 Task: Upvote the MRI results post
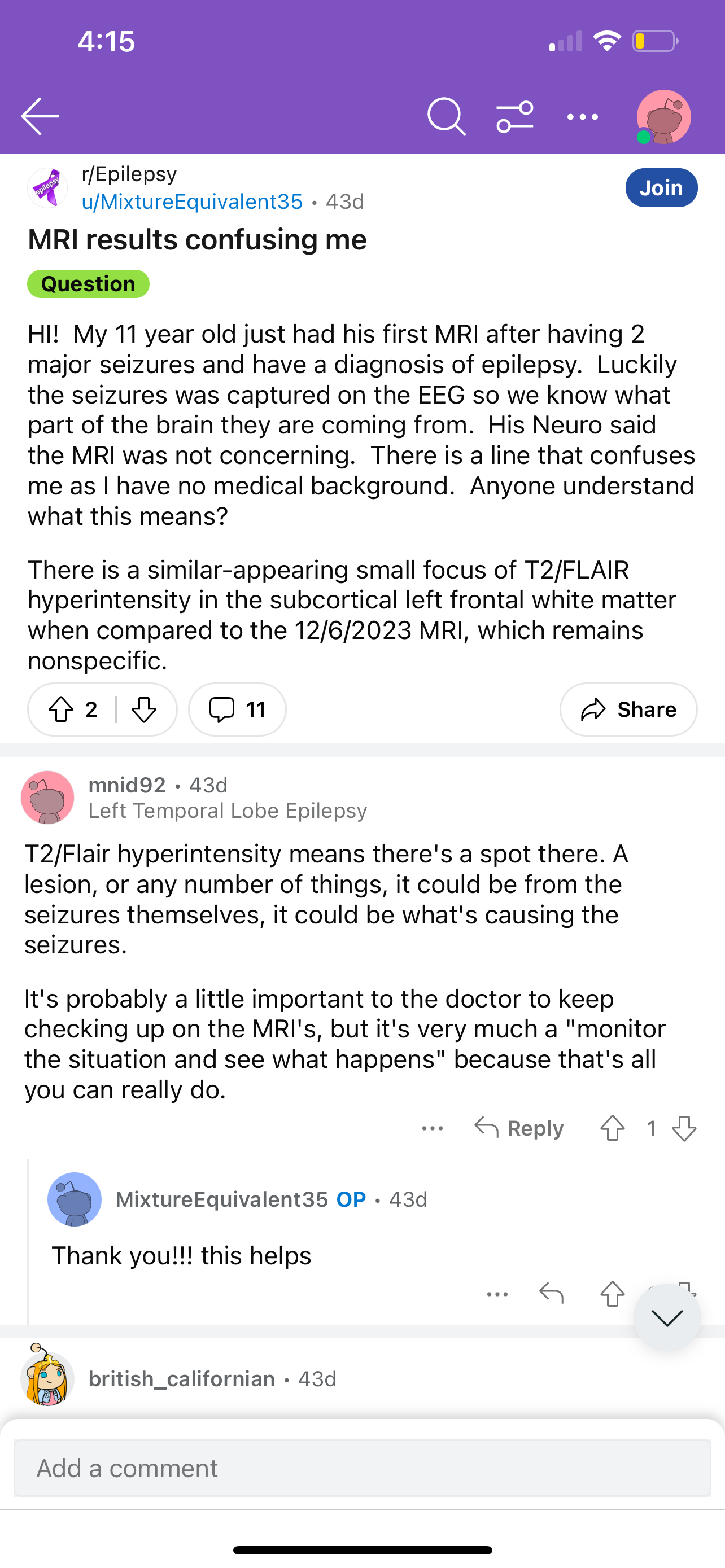[61, 709]
